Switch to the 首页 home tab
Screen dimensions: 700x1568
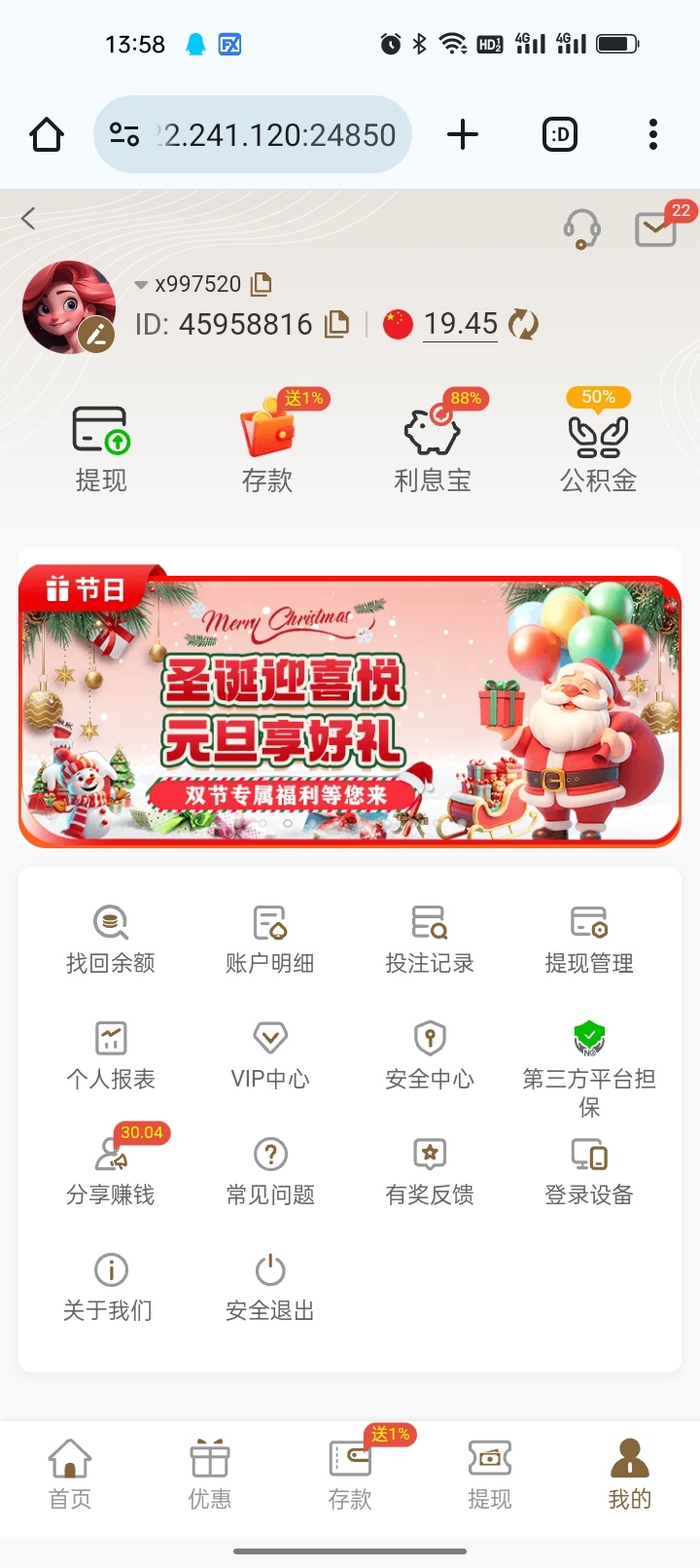coord(70,1474)
